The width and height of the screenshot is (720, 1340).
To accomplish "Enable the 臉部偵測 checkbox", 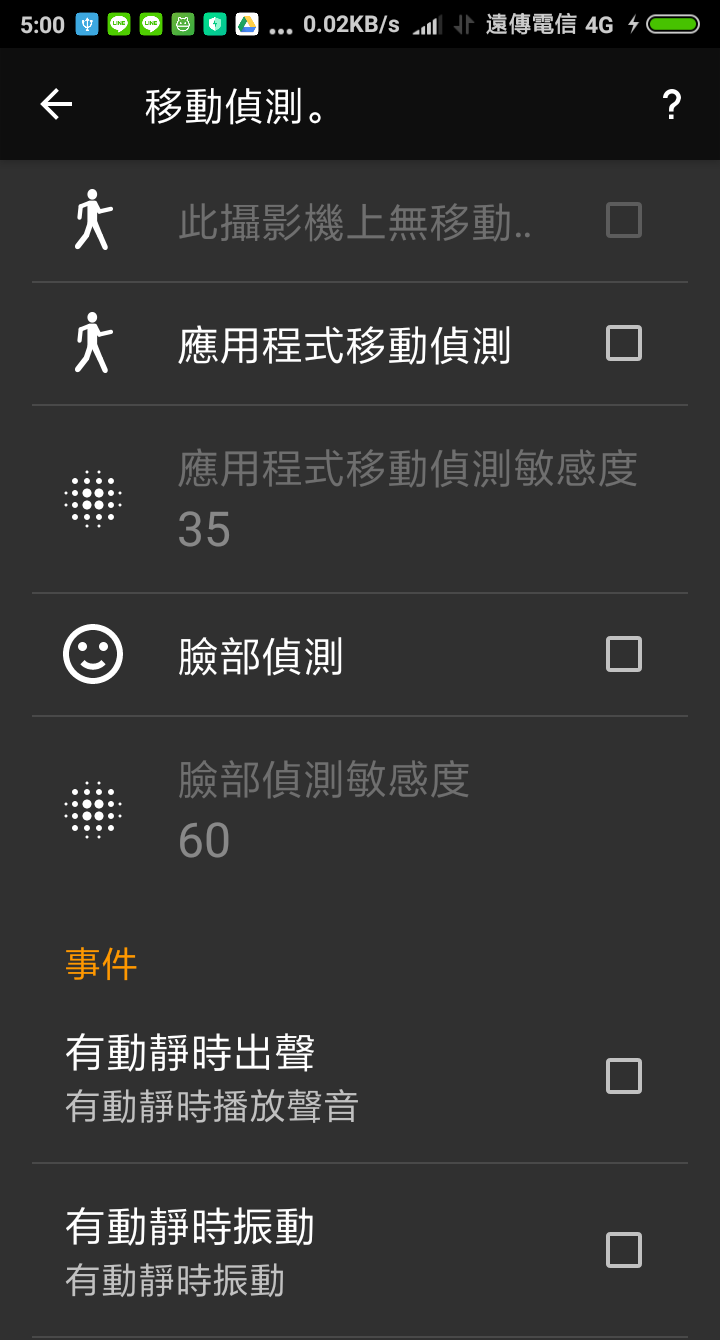I will point(623,654).
